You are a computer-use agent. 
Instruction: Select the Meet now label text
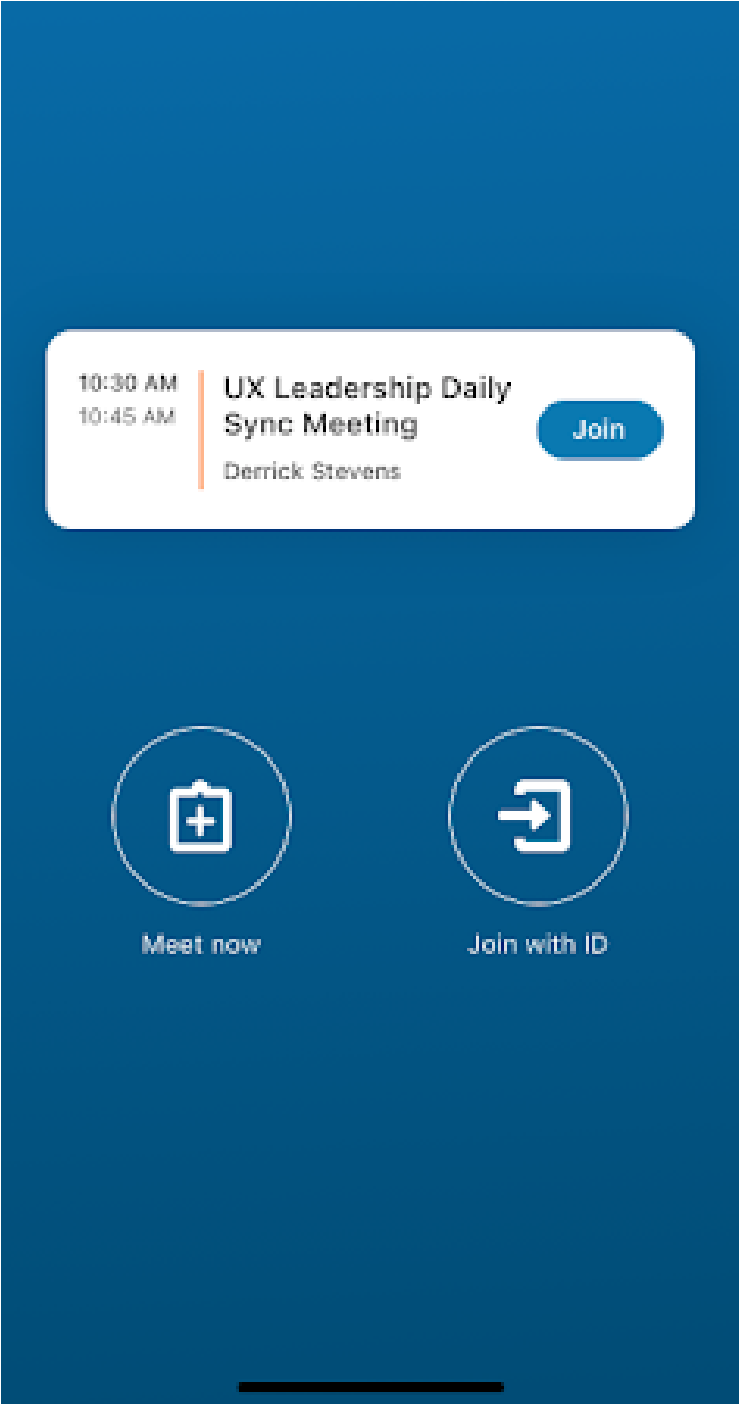coord(201,943)
